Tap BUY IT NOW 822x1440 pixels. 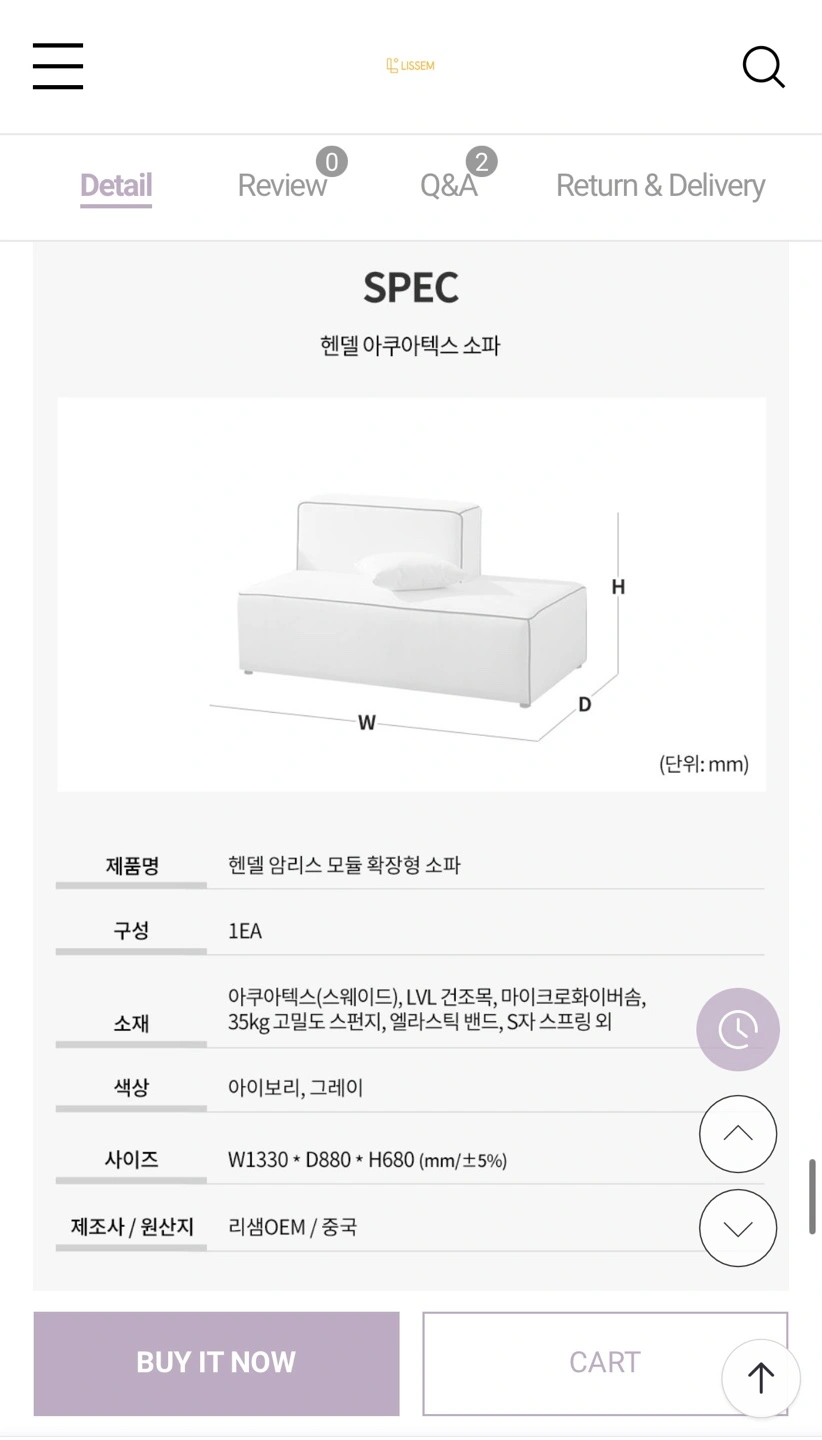[x=216, y=1363]
